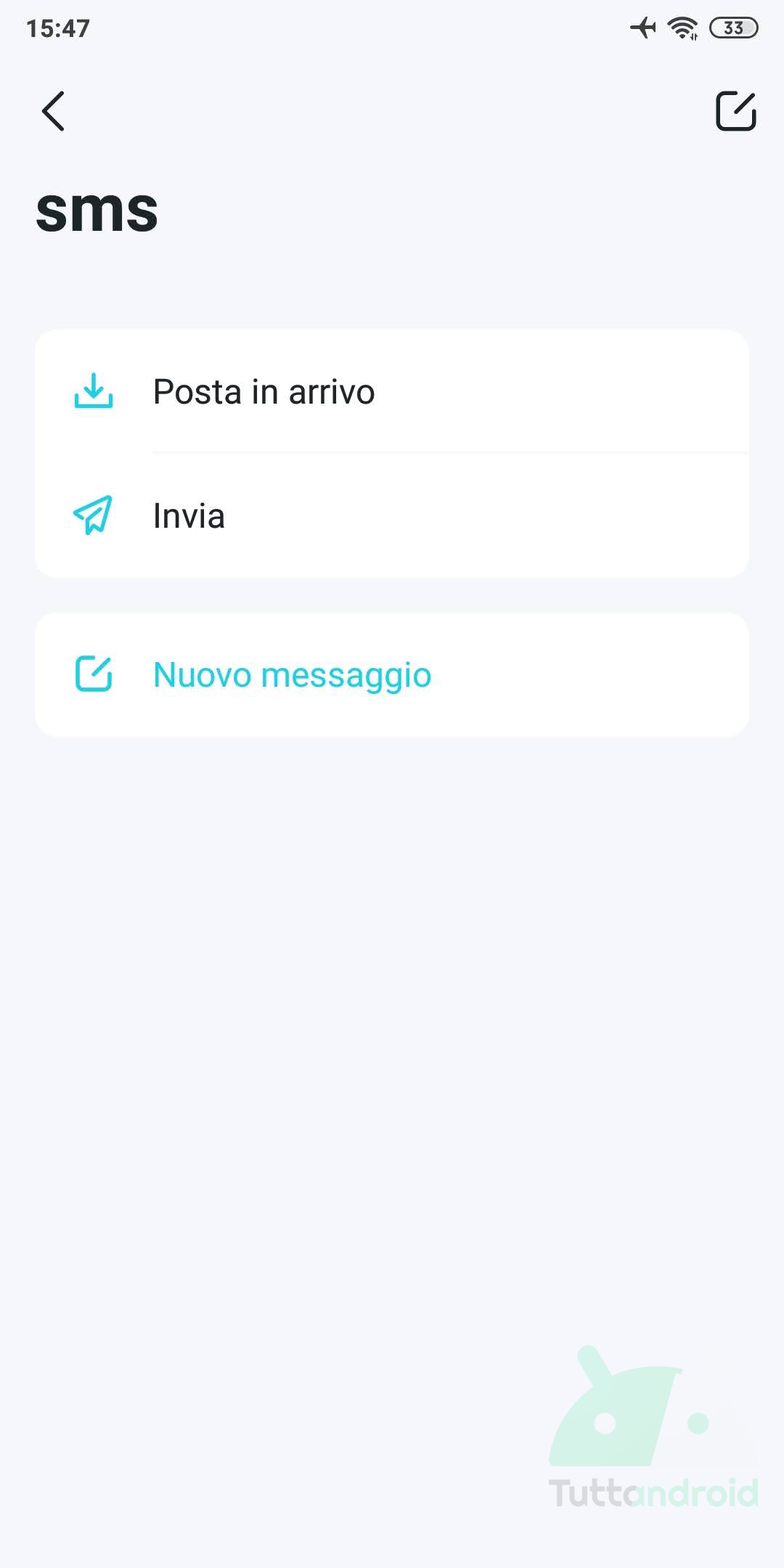Open the Invia folder
784x1568 pixels.
click(x=392, y=515)
